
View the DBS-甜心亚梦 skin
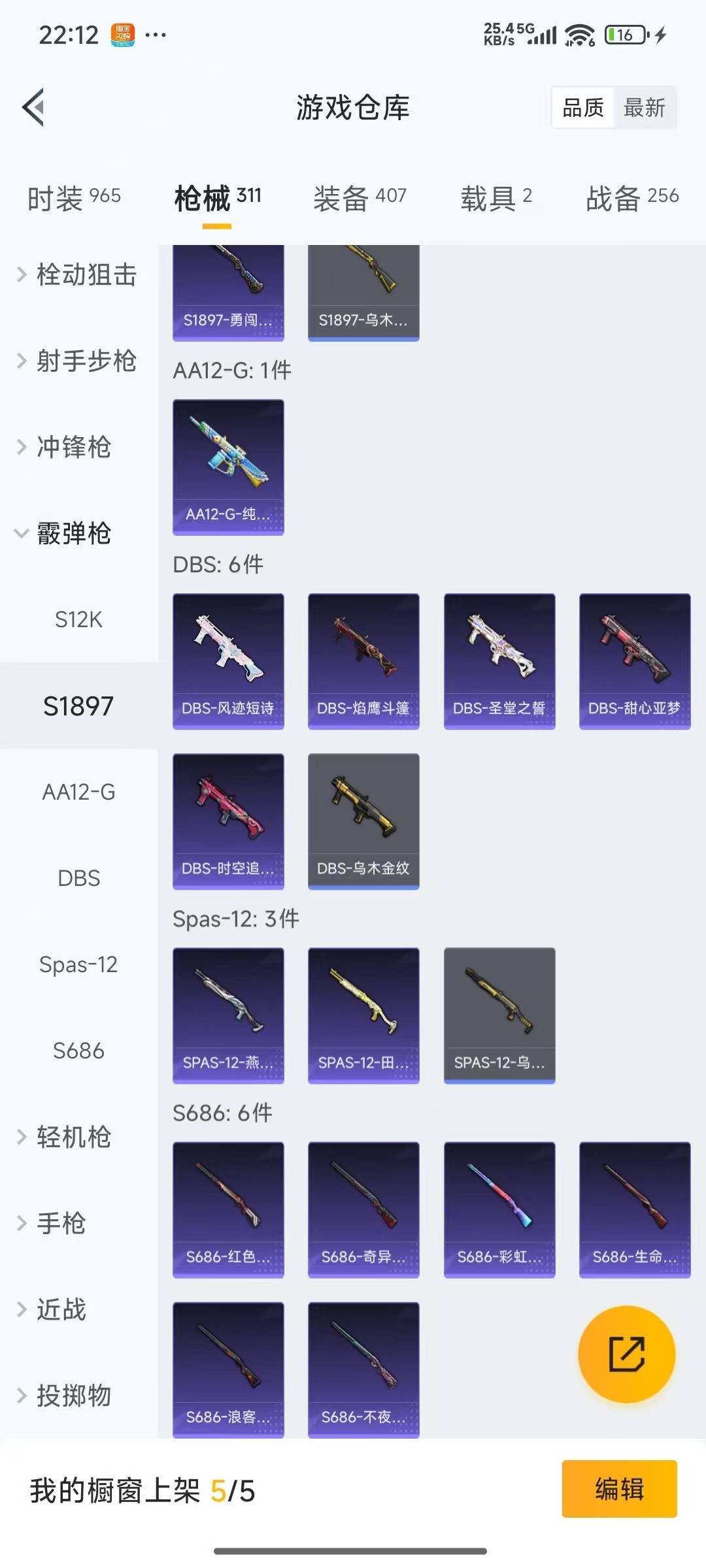coord(634,661)
